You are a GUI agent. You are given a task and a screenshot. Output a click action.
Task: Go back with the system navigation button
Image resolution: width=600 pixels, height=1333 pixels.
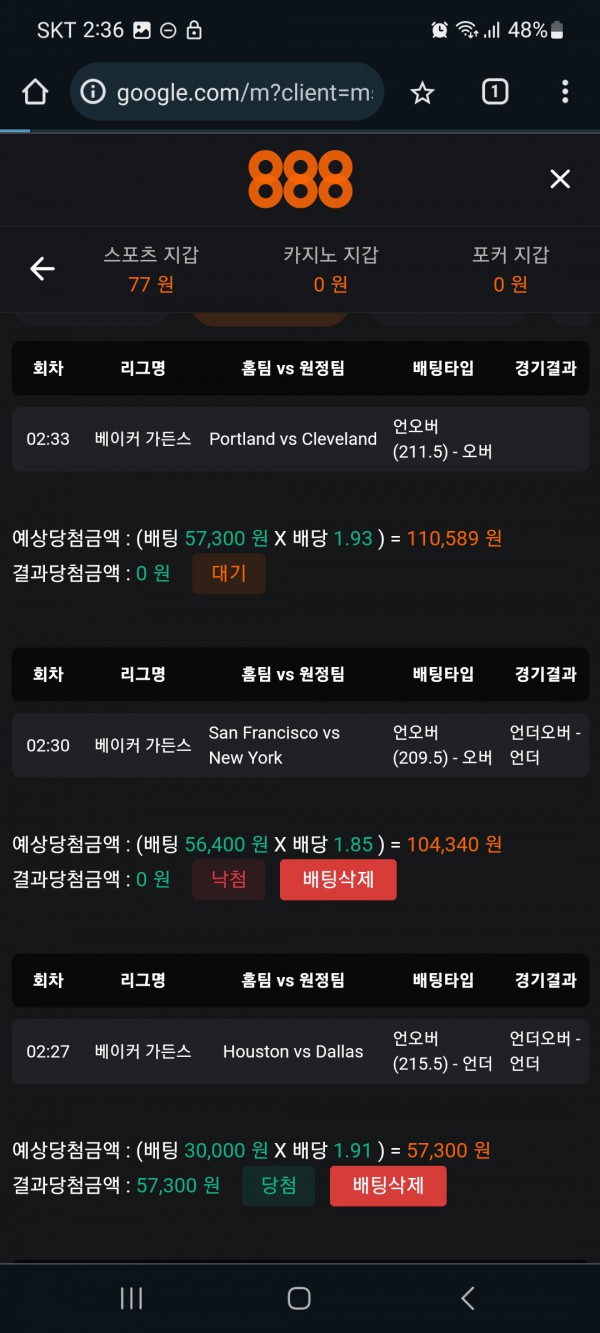(x=467, y=1298)
